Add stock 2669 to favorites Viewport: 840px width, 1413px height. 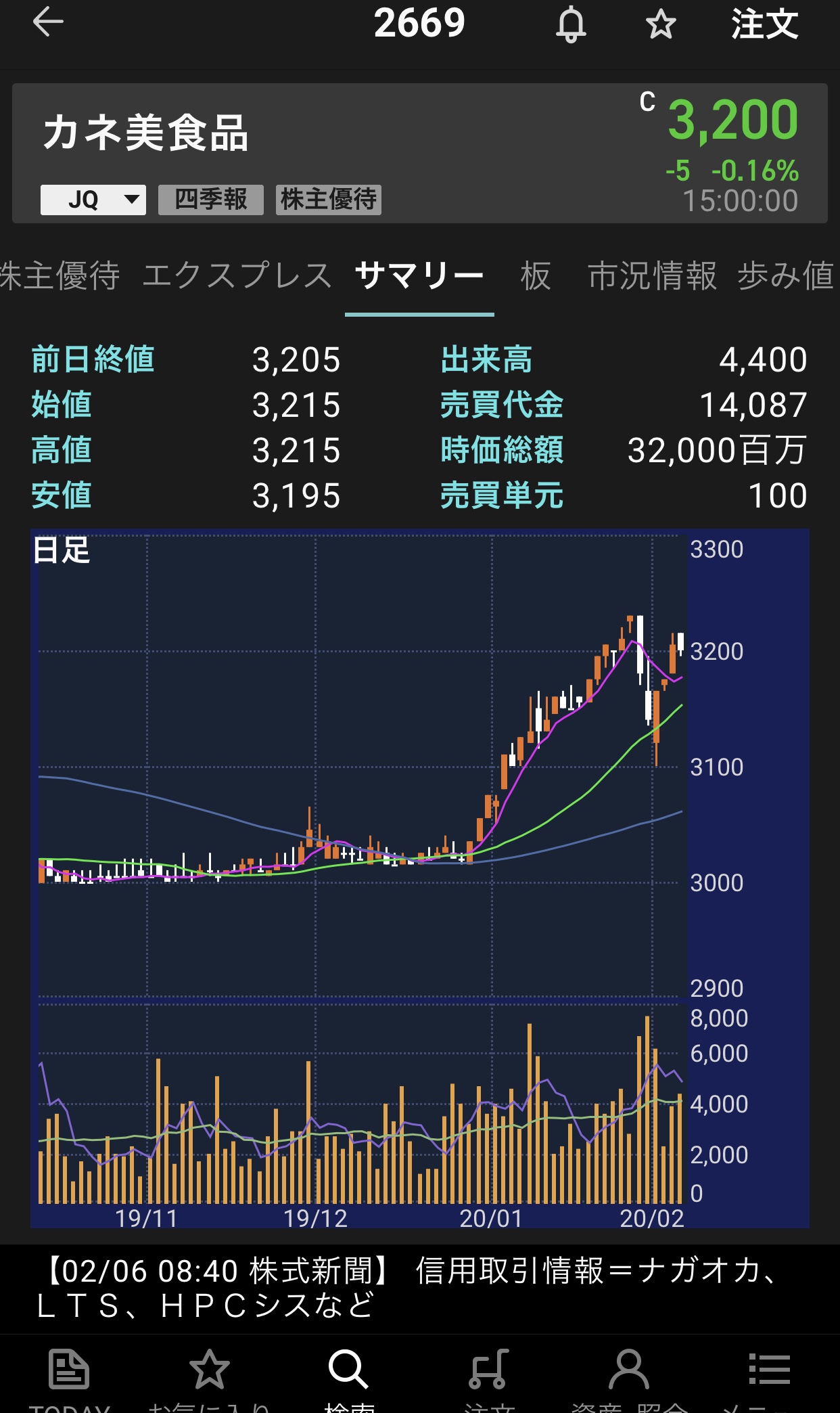[661, 25]
